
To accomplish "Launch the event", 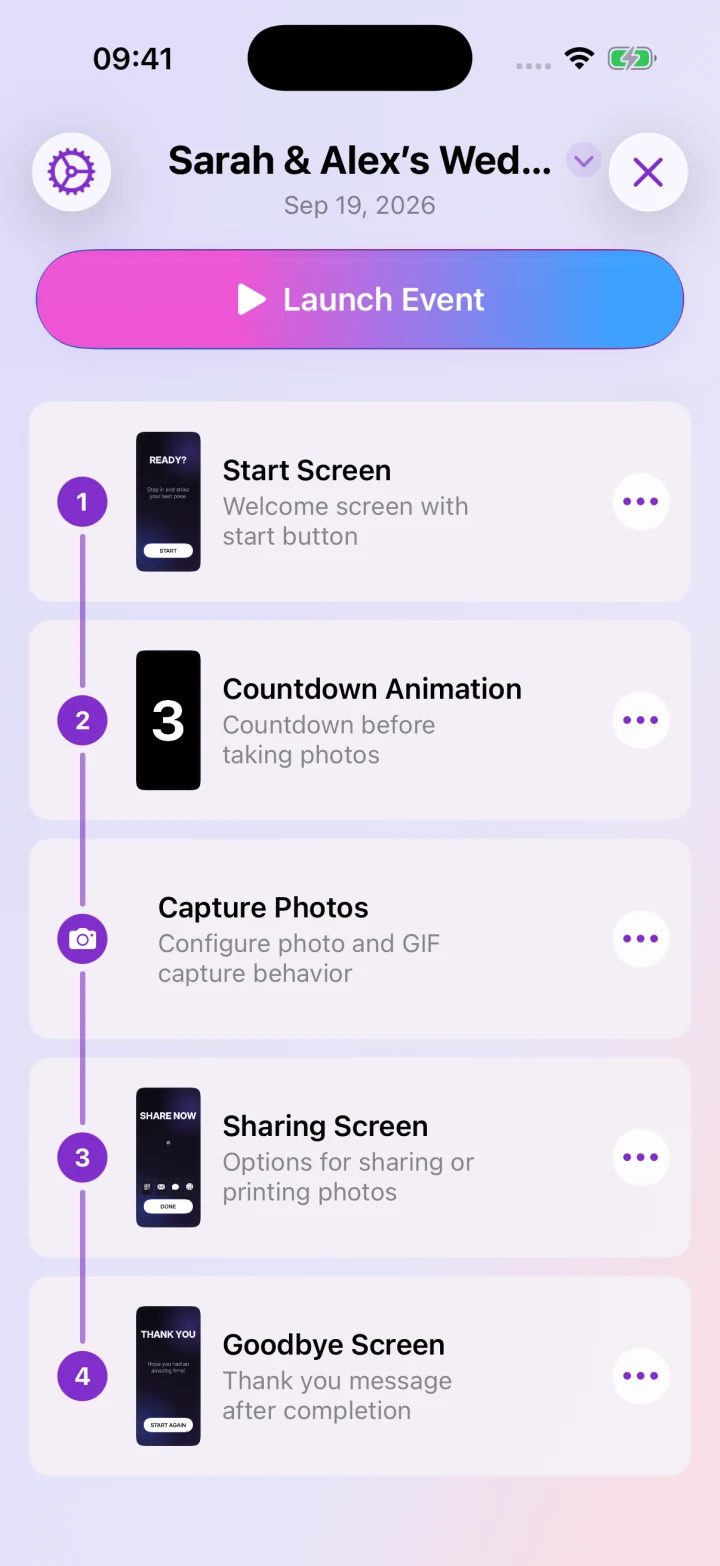I will [x=360, y=299].
